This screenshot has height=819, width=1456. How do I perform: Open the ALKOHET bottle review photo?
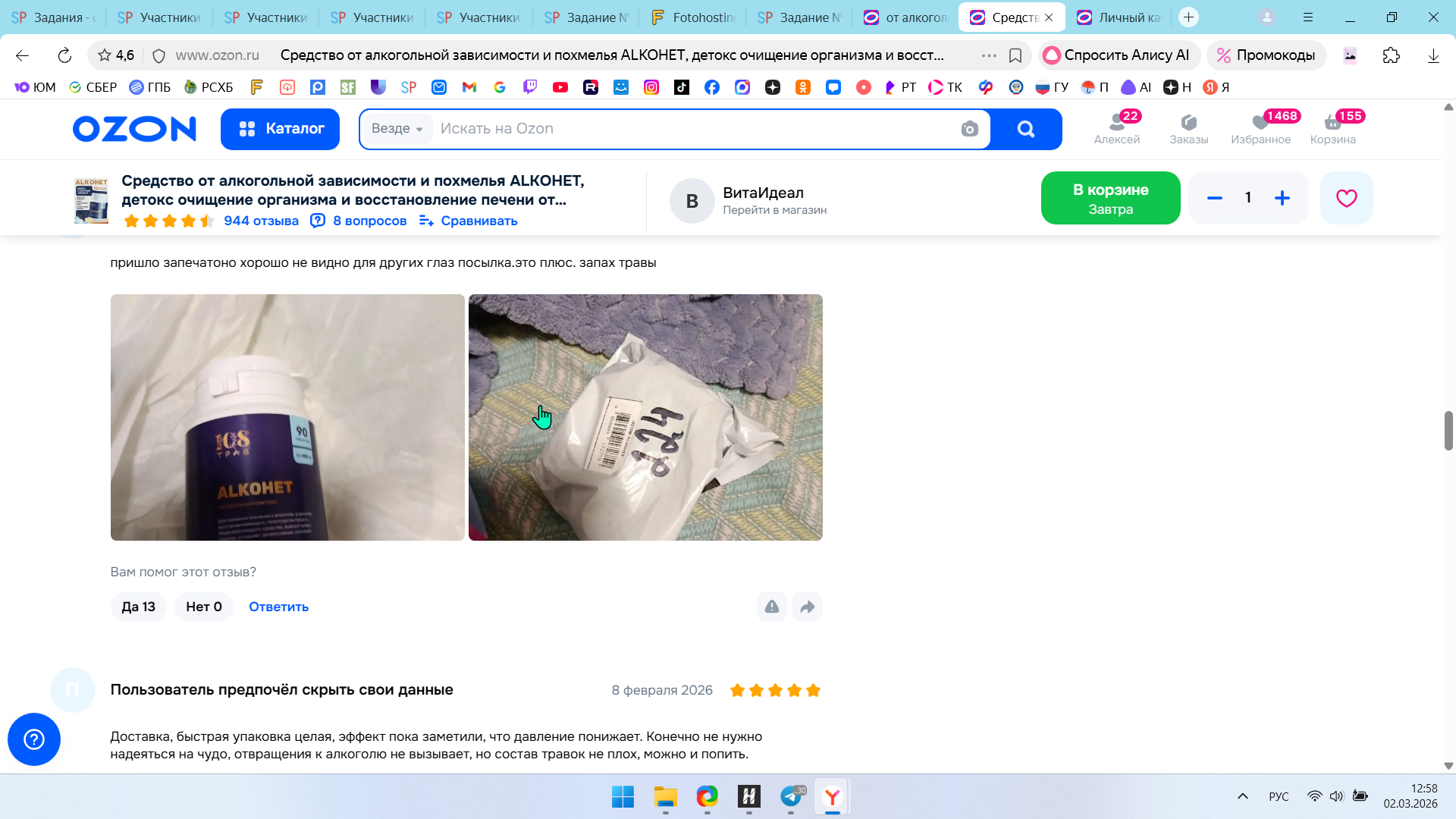[287, 417]
